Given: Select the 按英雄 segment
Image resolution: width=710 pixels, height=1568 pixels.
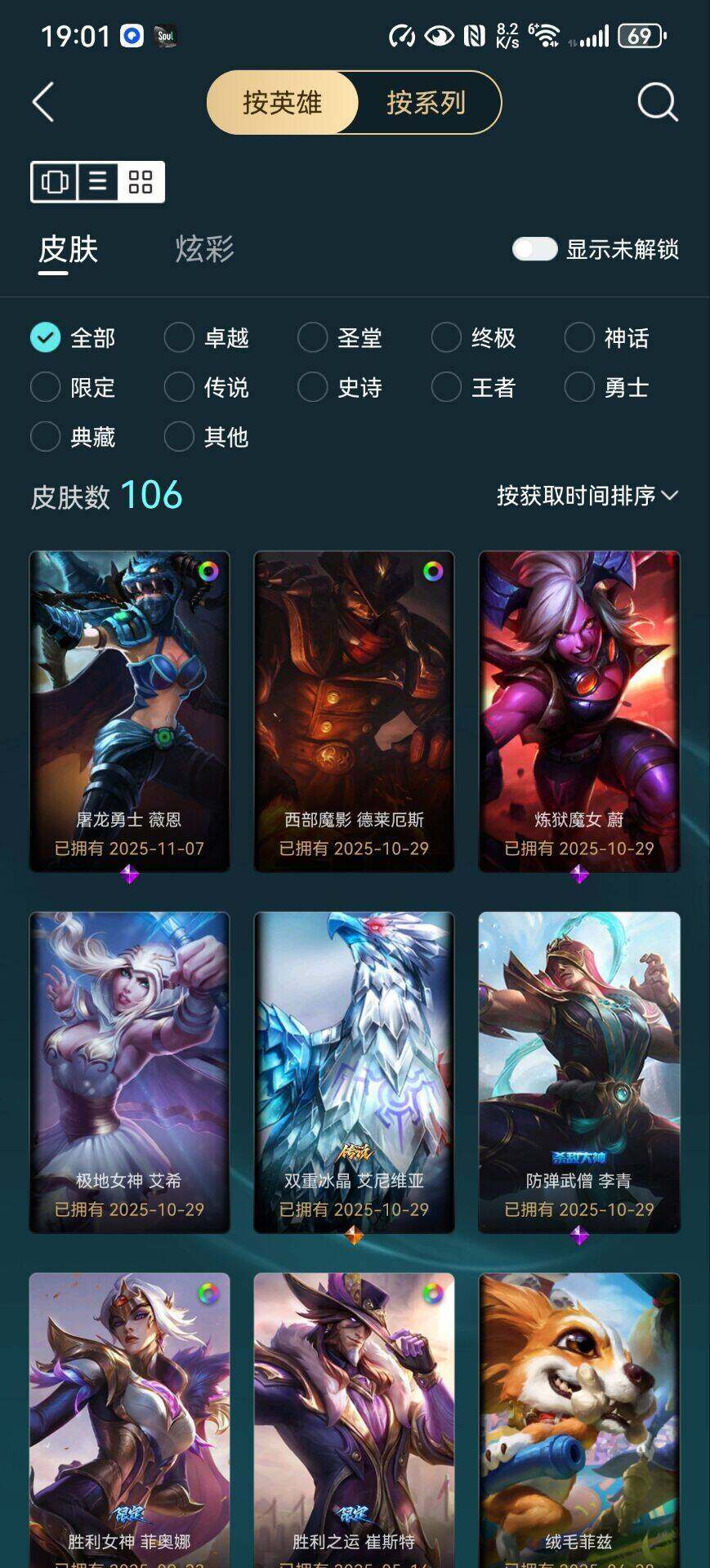Looking at the screenshot, I should (282, 103).
